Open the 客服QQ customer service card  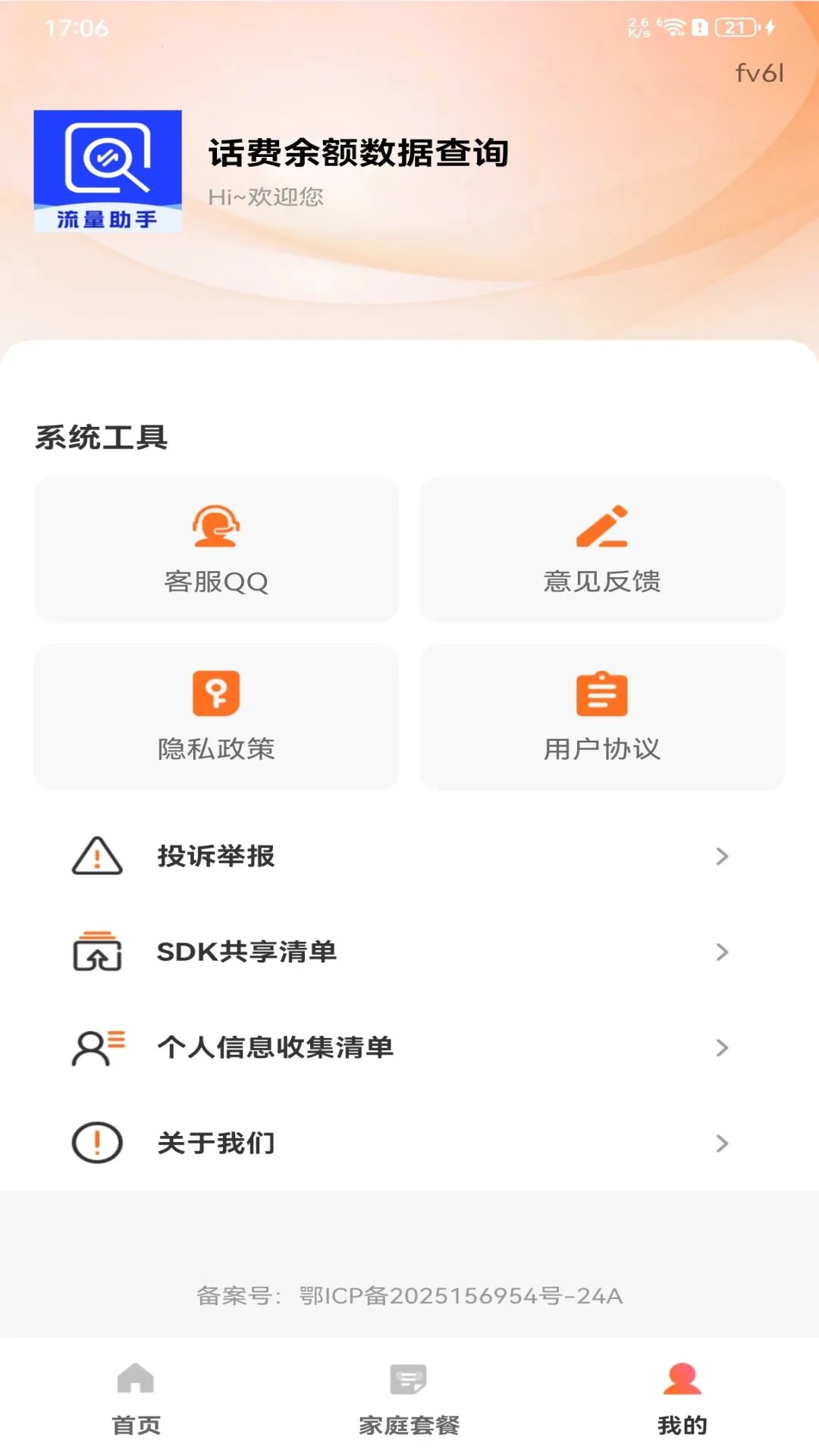[216, 550]
